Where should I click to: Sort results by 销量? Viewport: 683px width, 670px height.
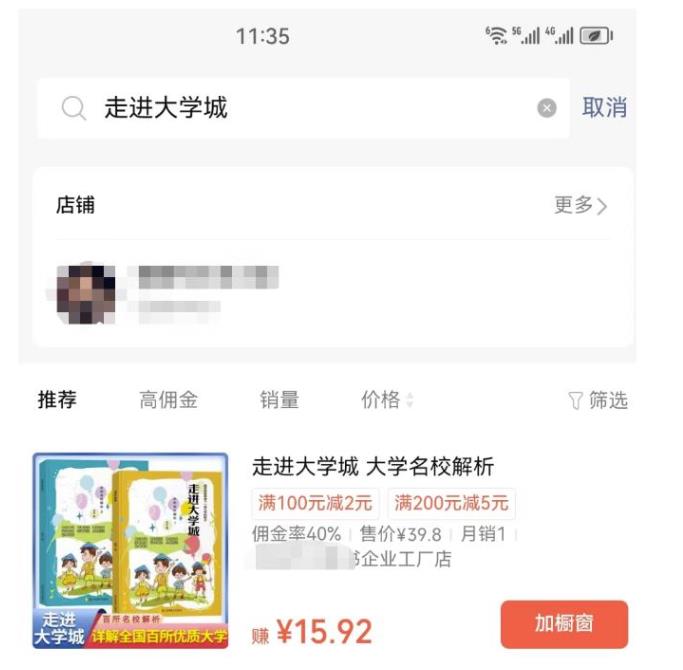pyautogui.click(x=279, y=400)
